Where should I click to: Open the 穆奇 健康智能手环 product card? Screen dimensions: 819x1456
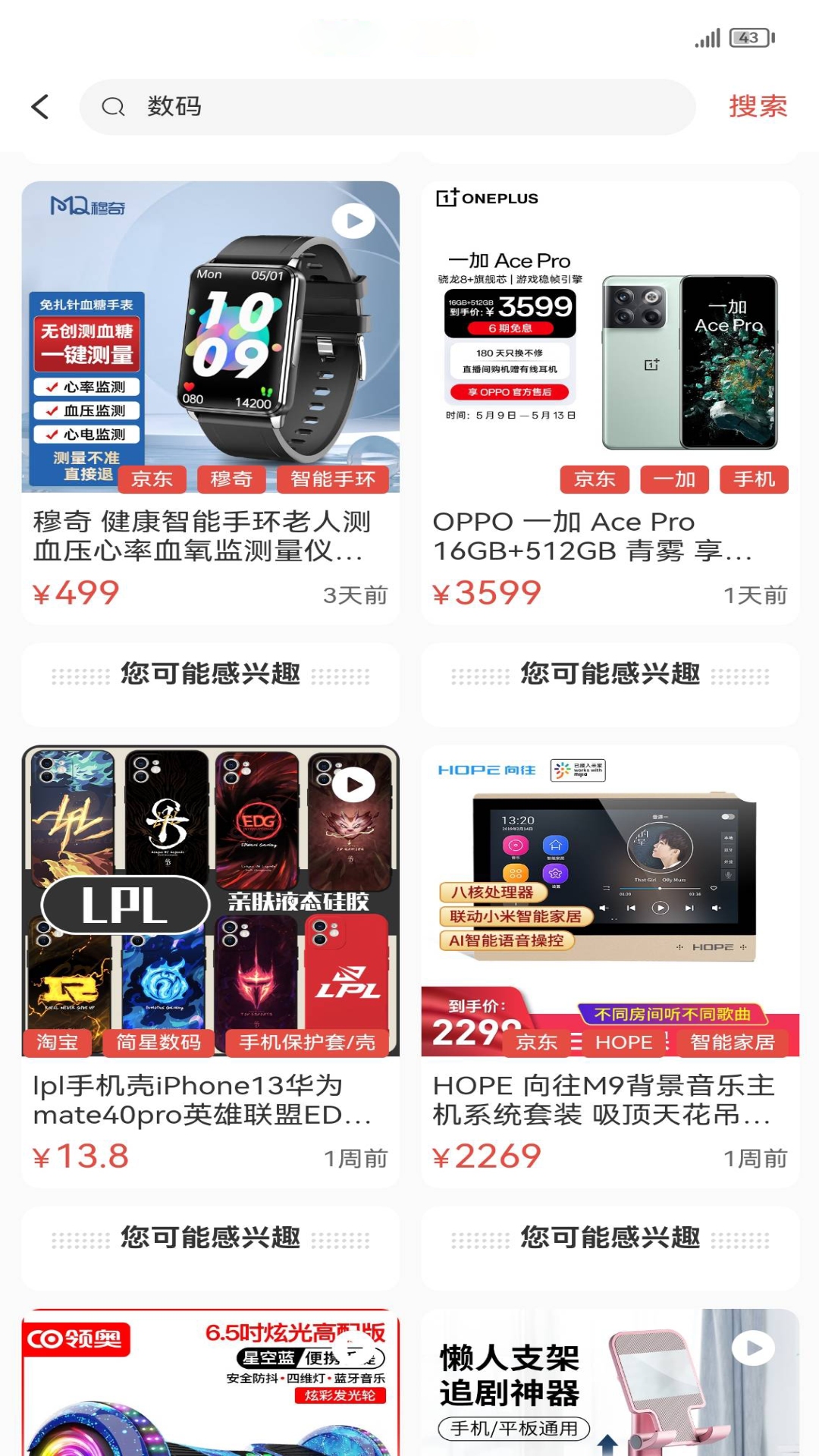coord(210,536)
